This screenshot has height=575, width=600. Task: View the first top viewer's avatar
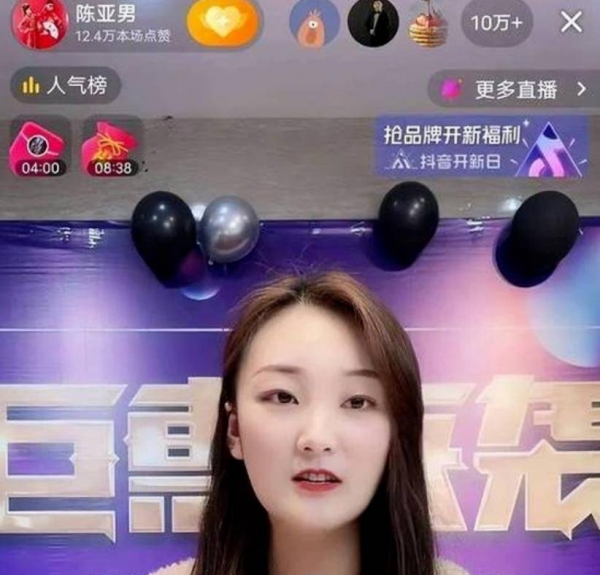(x=314, y=23)
